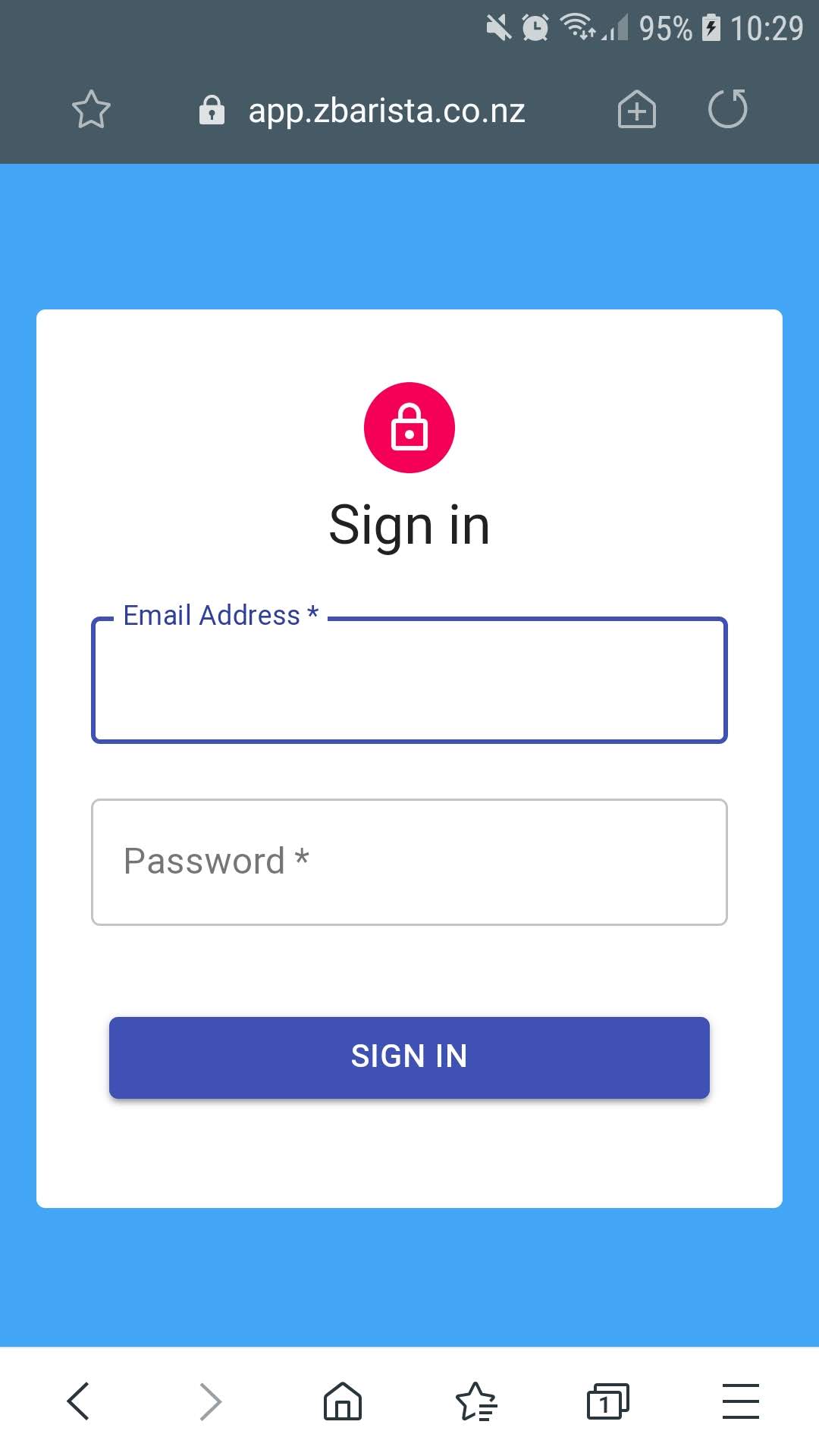
Task: Go forward to the next page
Action: click(210, 1401)
